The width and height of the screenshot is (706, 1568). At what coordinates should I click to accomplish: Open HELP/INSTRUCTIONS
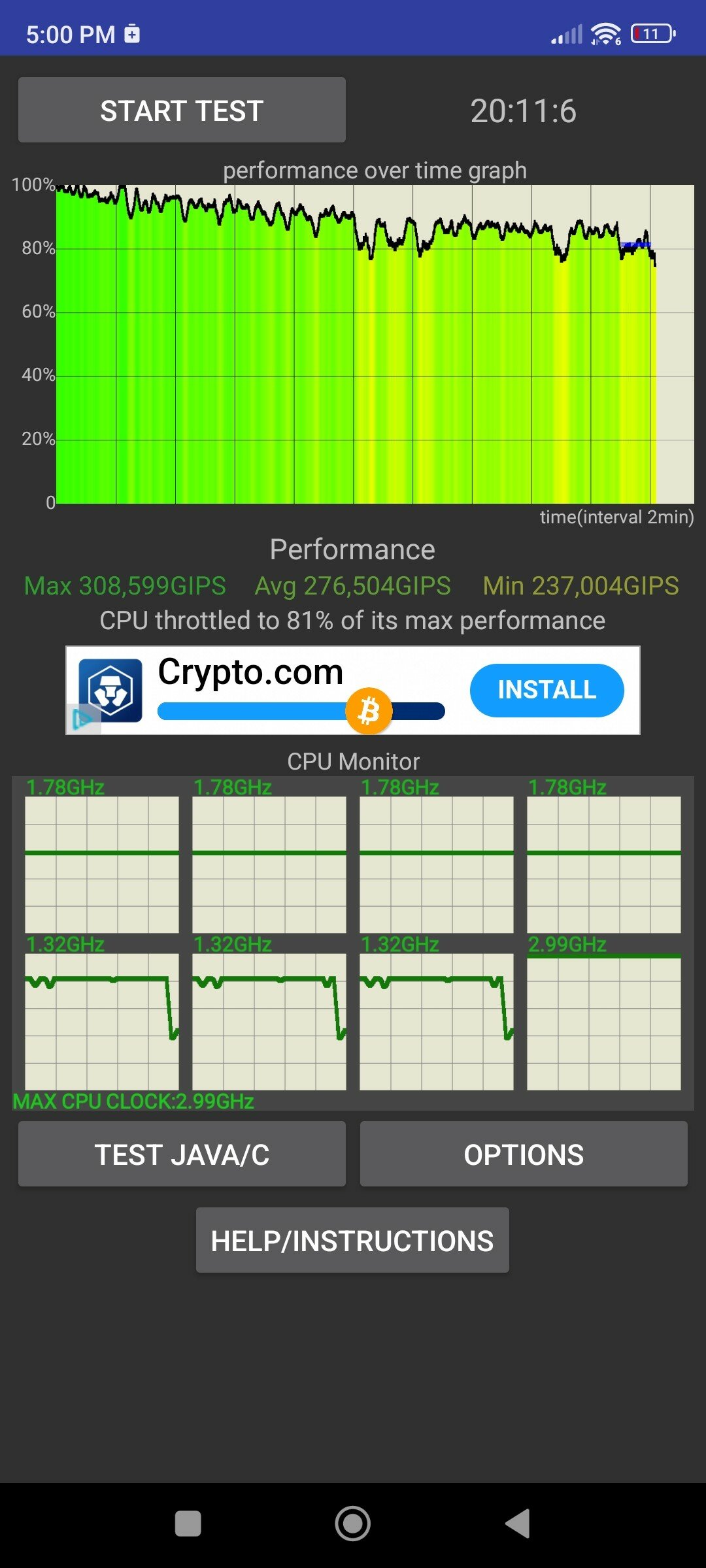pos(352,1240)
